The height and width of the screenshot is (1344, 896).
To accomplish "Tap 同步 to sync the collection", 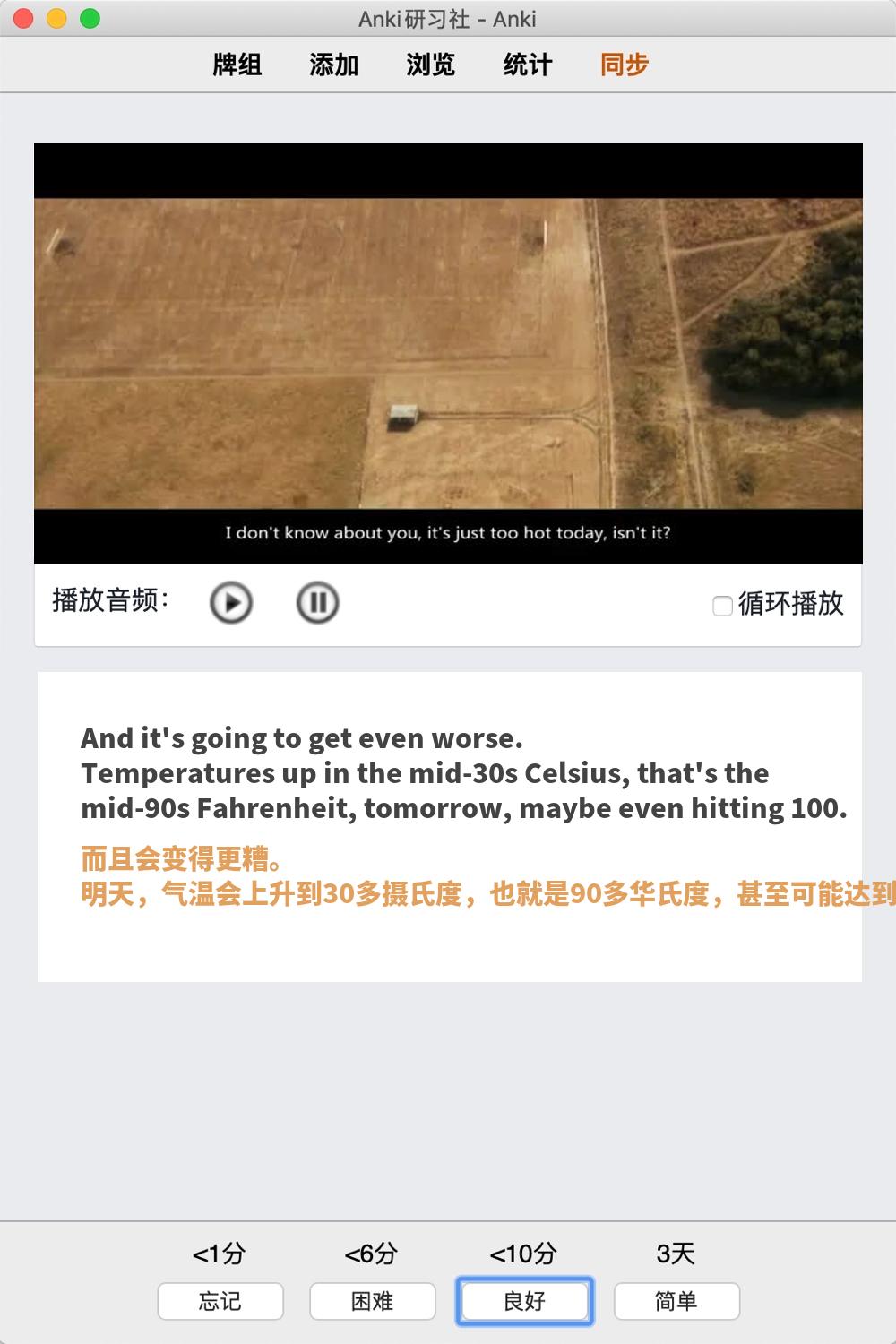I will click(x=625, y=65).
